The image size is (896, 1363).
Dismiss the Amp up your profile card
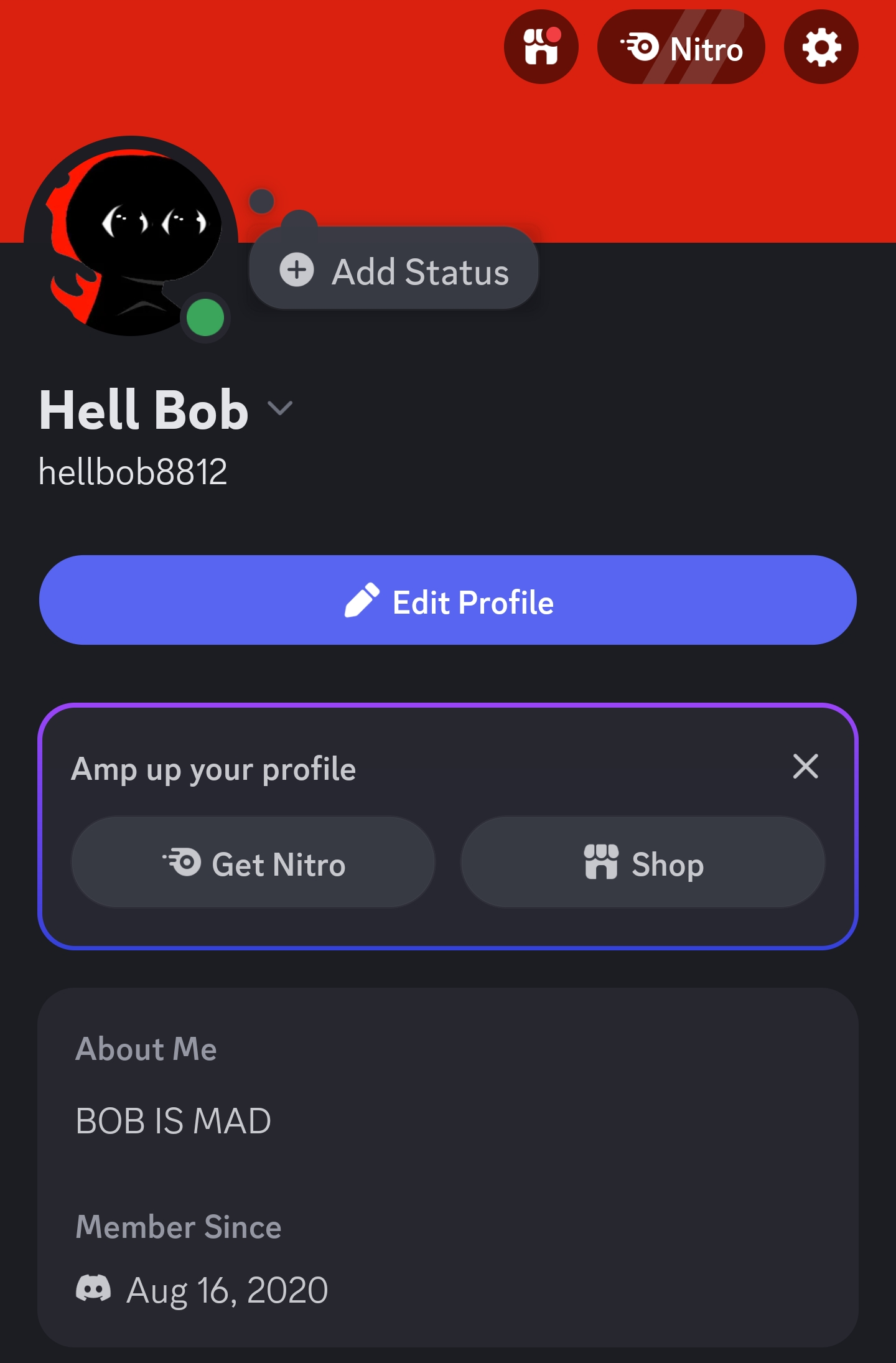click(805, 766)
